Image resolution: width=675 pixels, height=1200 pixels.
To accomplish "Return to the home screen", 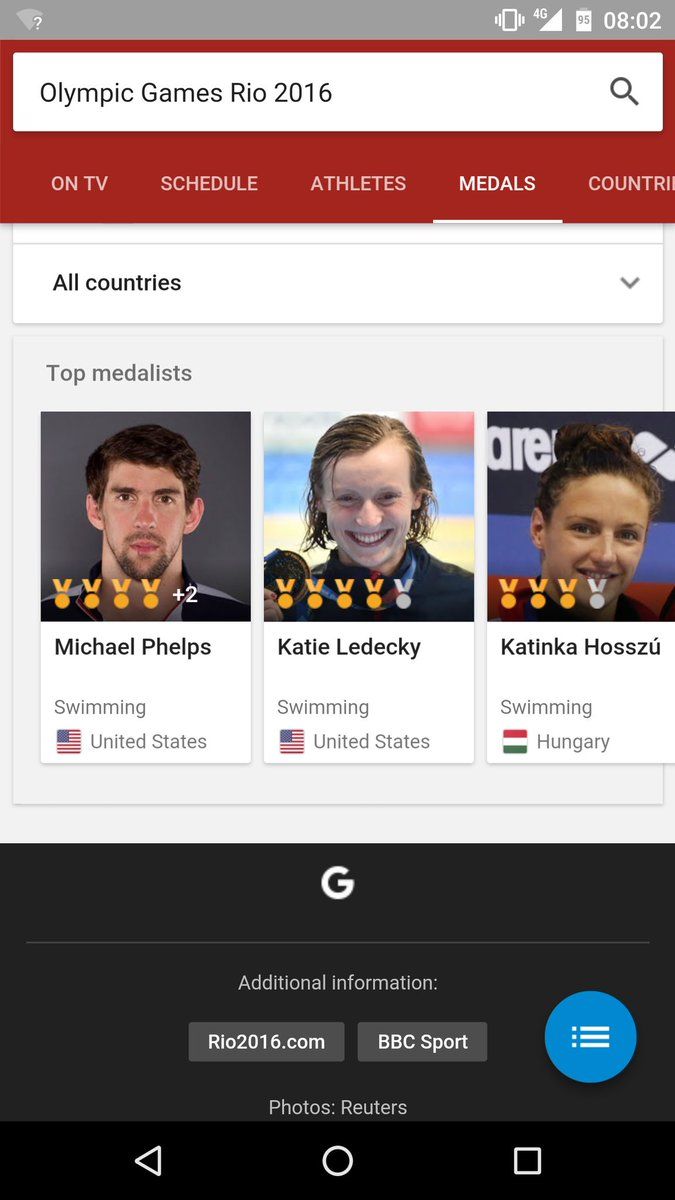I will pos(338,1160).
